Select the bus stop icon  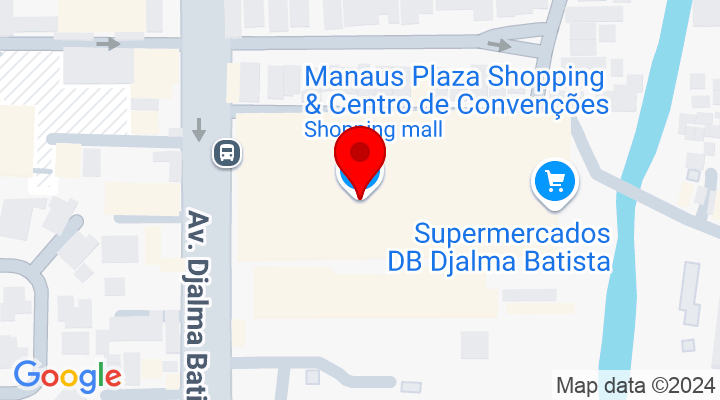pos(227,154)
